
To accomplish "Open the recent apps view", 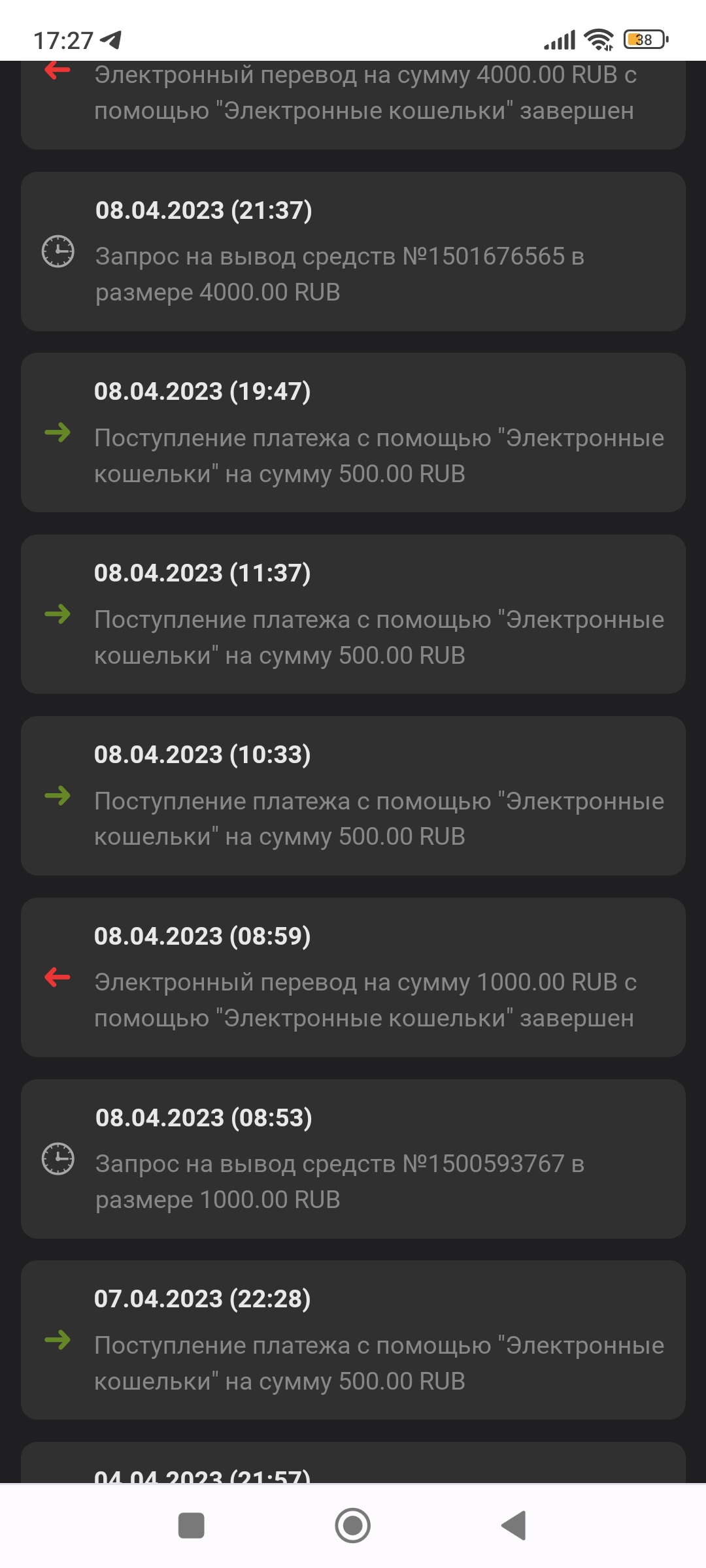I will click(x=192, y=1526).
